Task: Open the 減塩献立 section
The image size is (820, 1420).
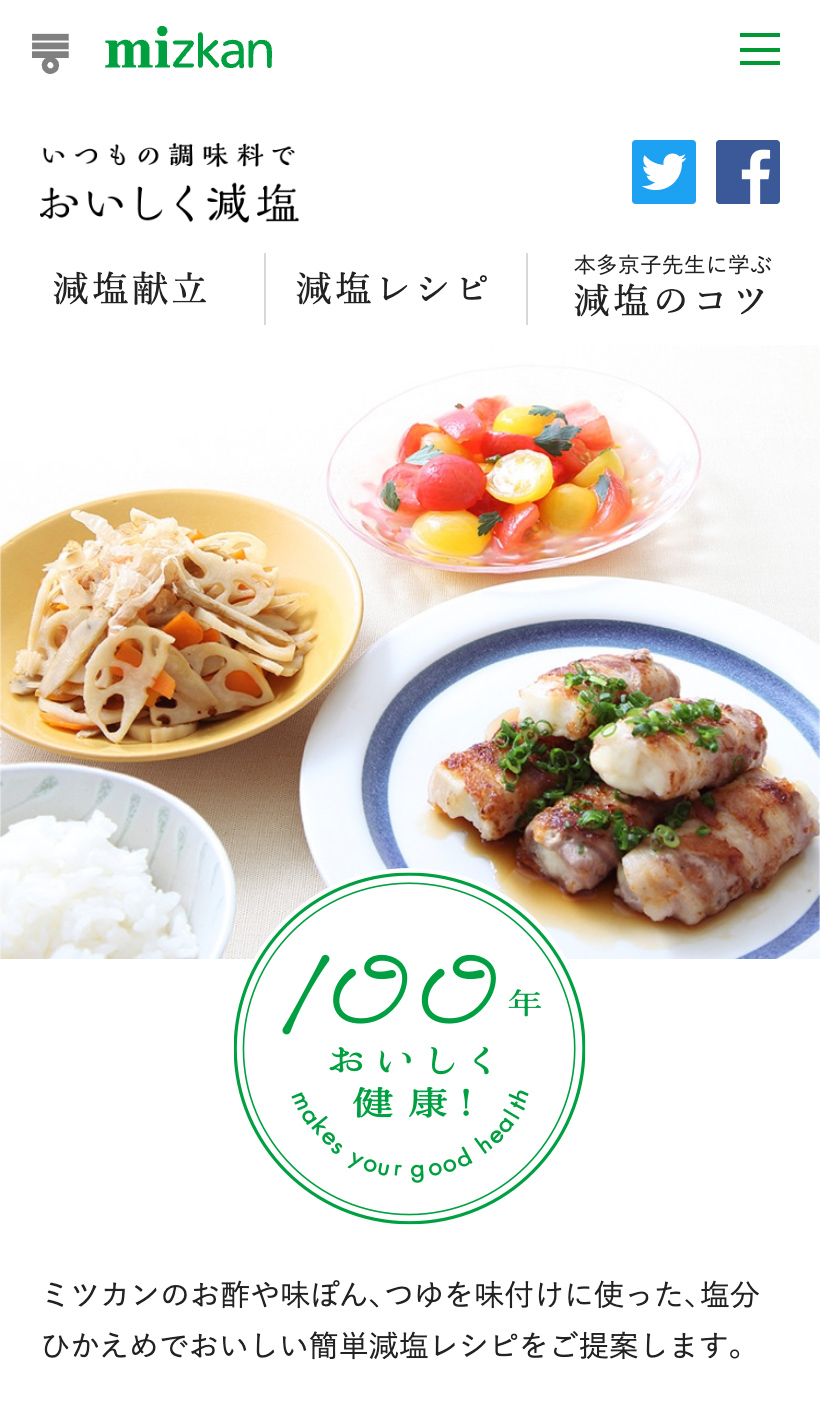Action: (131, 289)
